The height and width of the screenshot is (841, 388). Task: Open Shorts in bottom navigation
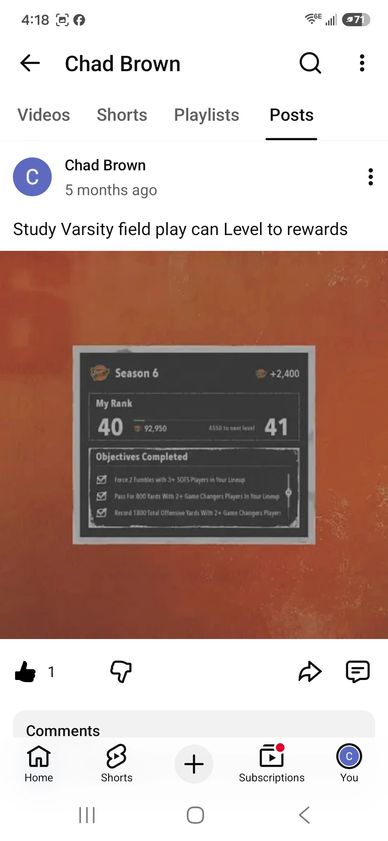tap(116, 762)
